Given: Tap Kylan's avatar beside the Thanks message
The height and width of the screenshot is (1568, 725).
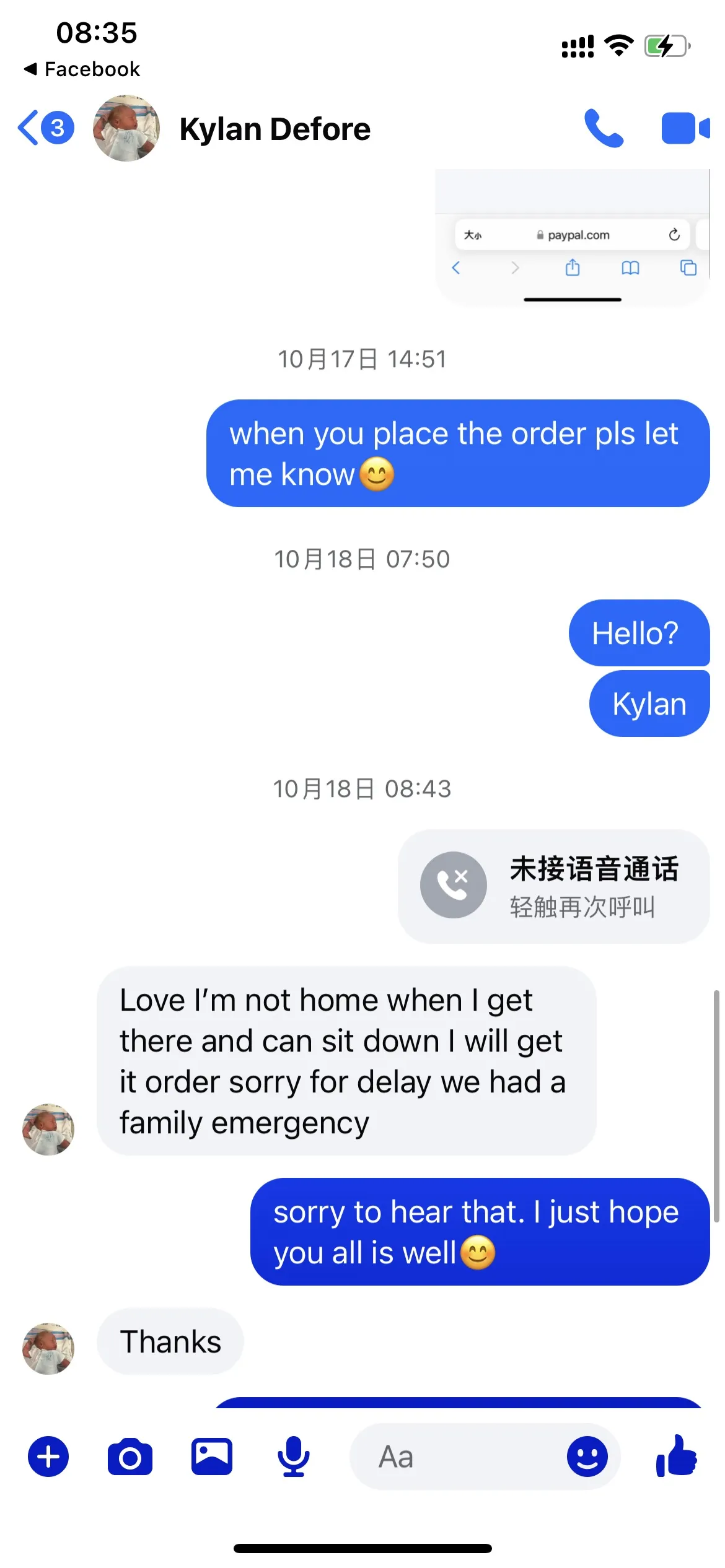Looking at the screenshot, I should pos(48,1348).
